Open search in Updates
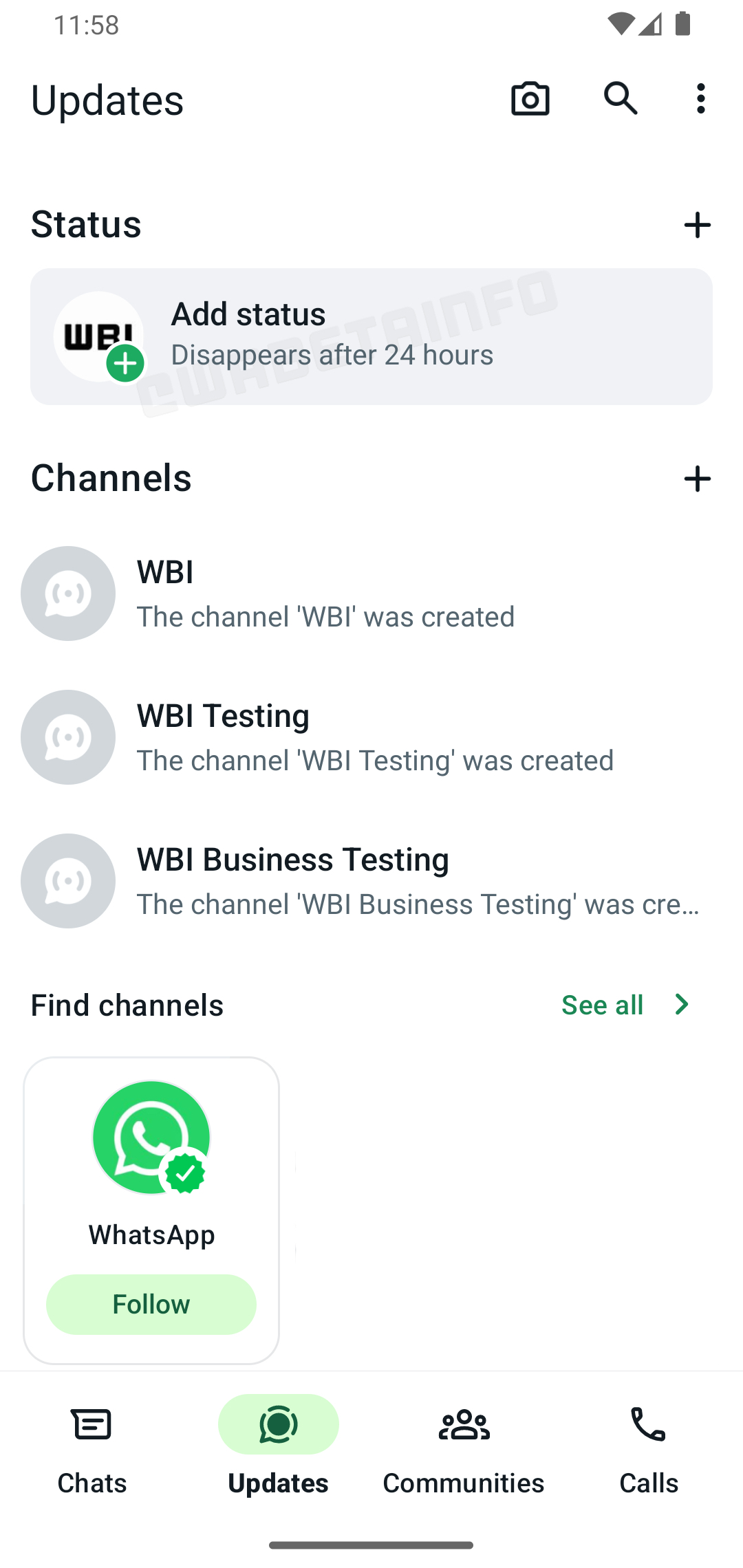This screenshot has width=743, height=1568. click(x=621, y=99)
